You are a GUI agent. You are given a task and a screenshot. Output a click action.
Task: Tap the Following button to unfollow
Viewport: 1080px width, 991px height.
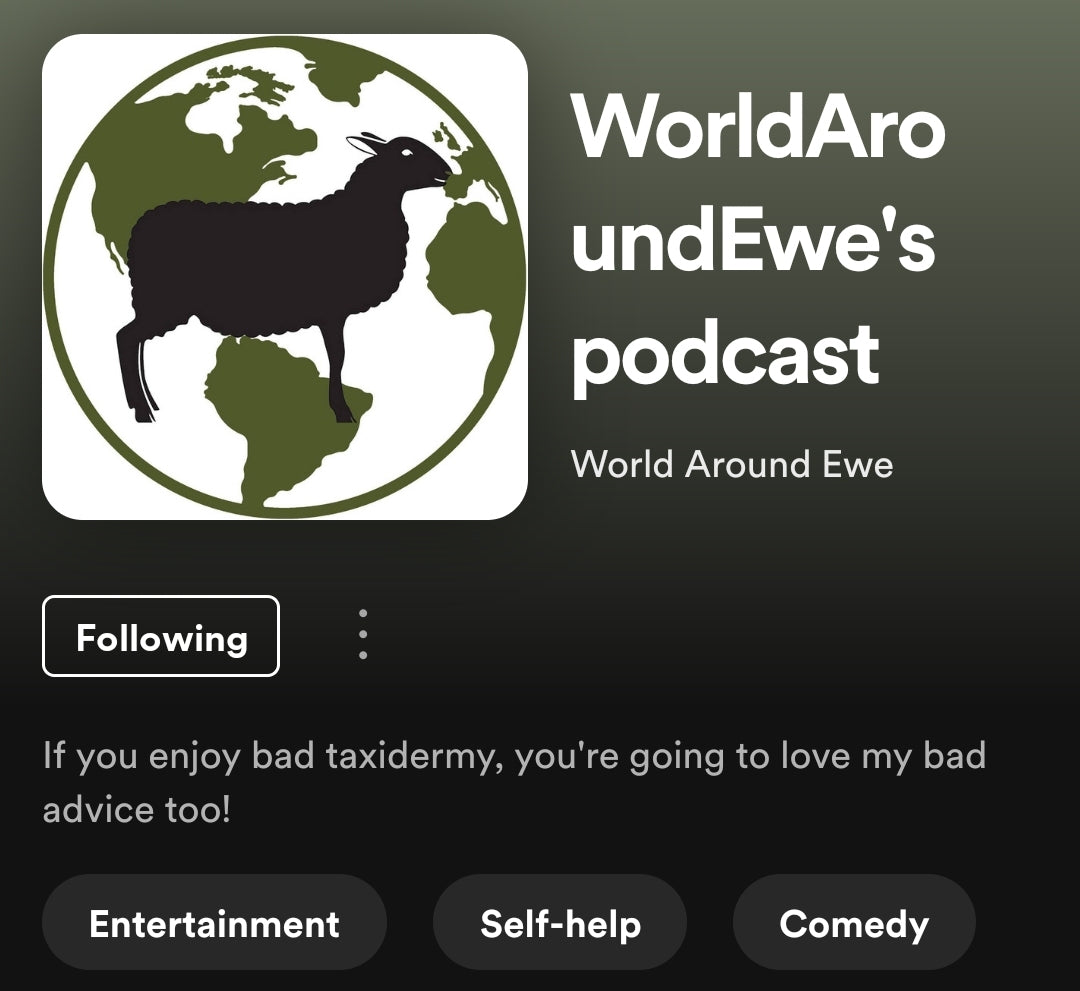[161, 637]
